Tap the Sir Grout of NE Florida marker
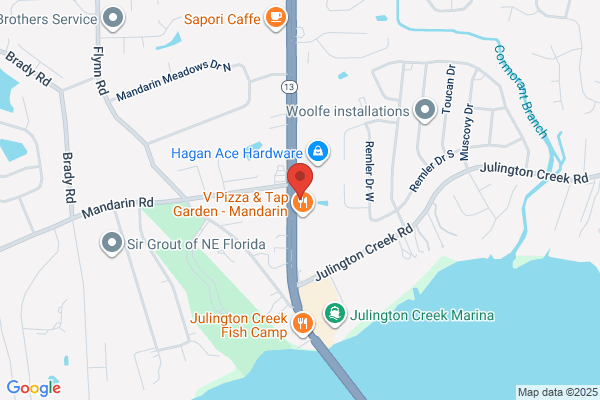The width and height of the screenshot is (600, 400). tap(112, 243)
